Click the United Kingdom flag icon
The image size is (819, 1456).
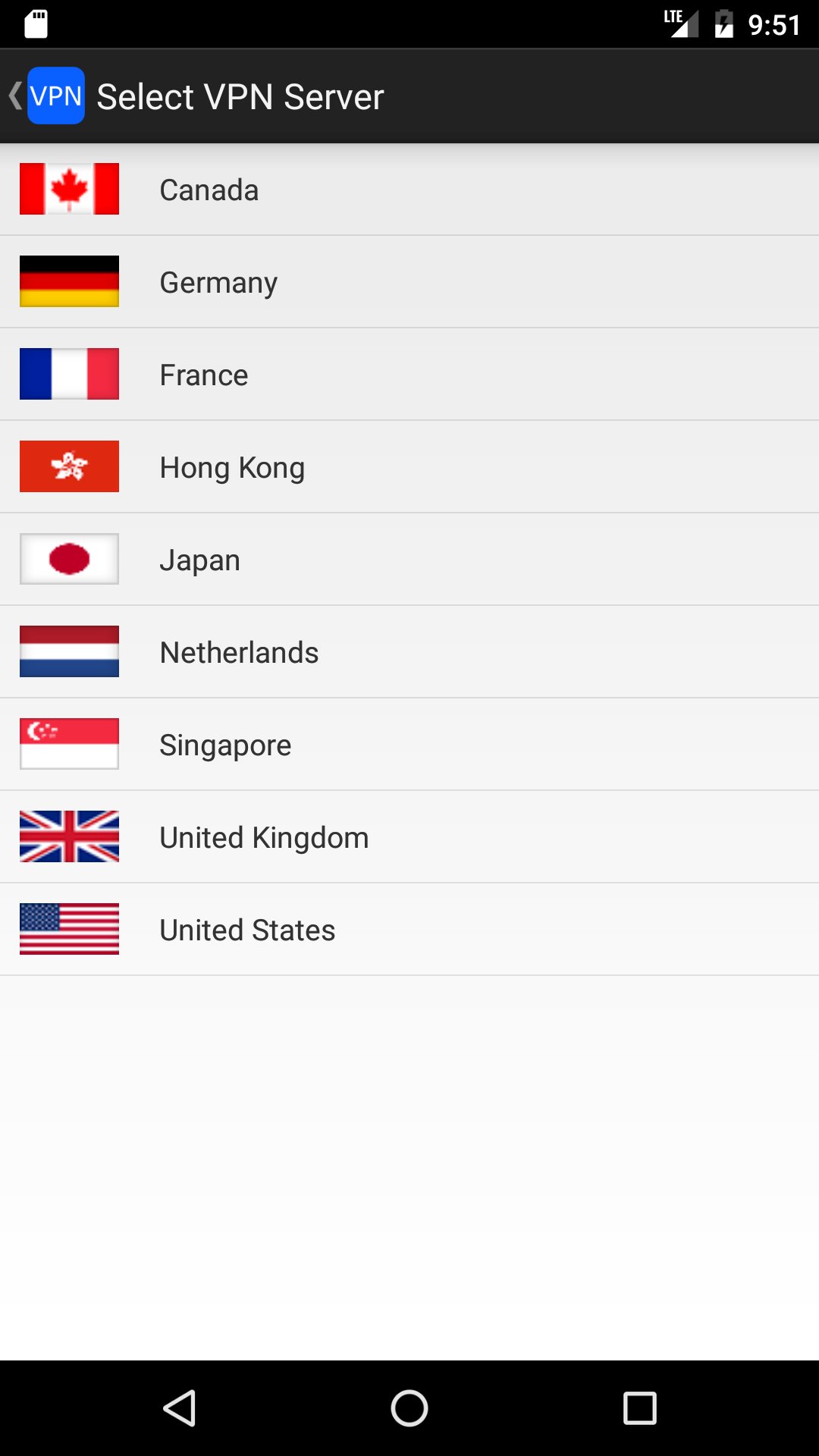68,836
